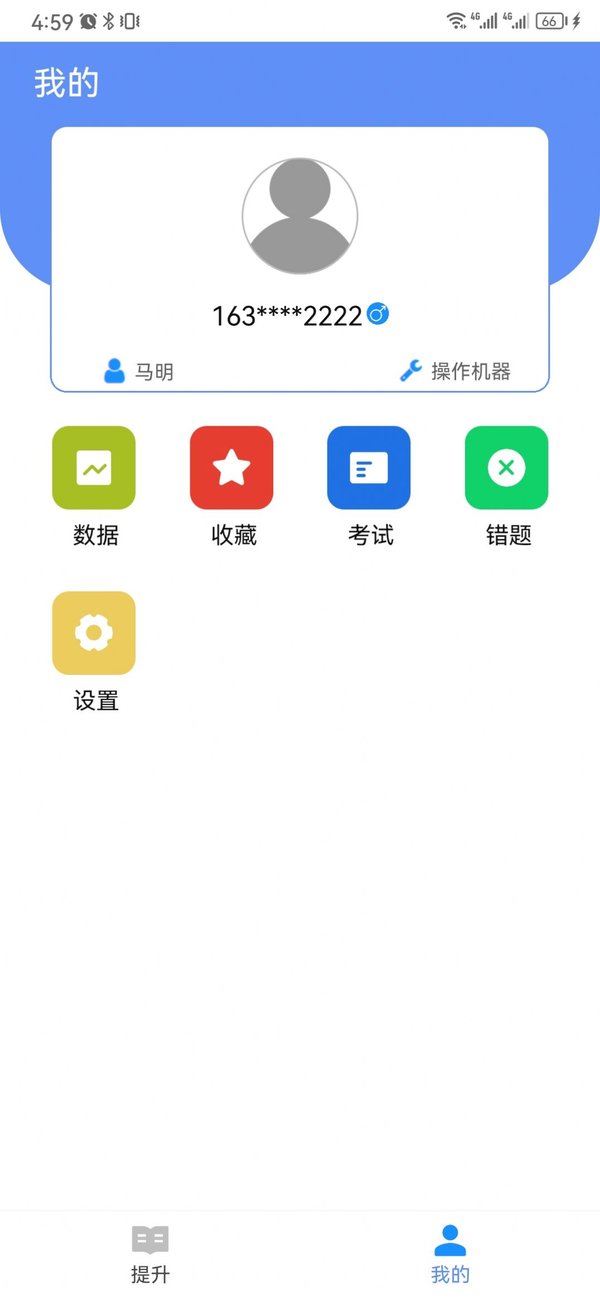Viewport: 600px width, 1303px height.
Task: Open the 考试 exam section
Action: [x=369, y=468]
